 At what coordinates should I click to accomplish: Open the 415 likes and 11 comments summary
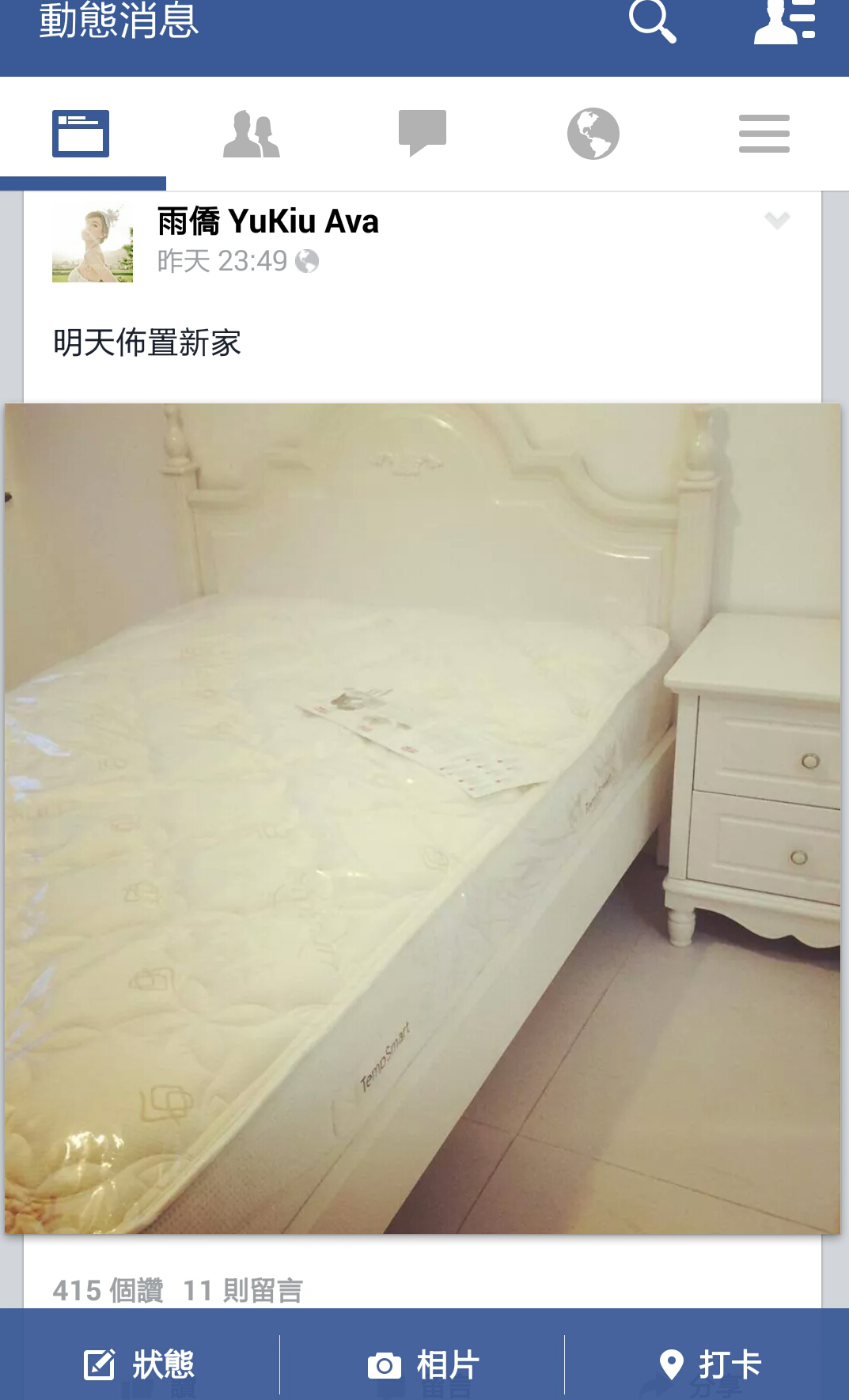pos(178,1290)
